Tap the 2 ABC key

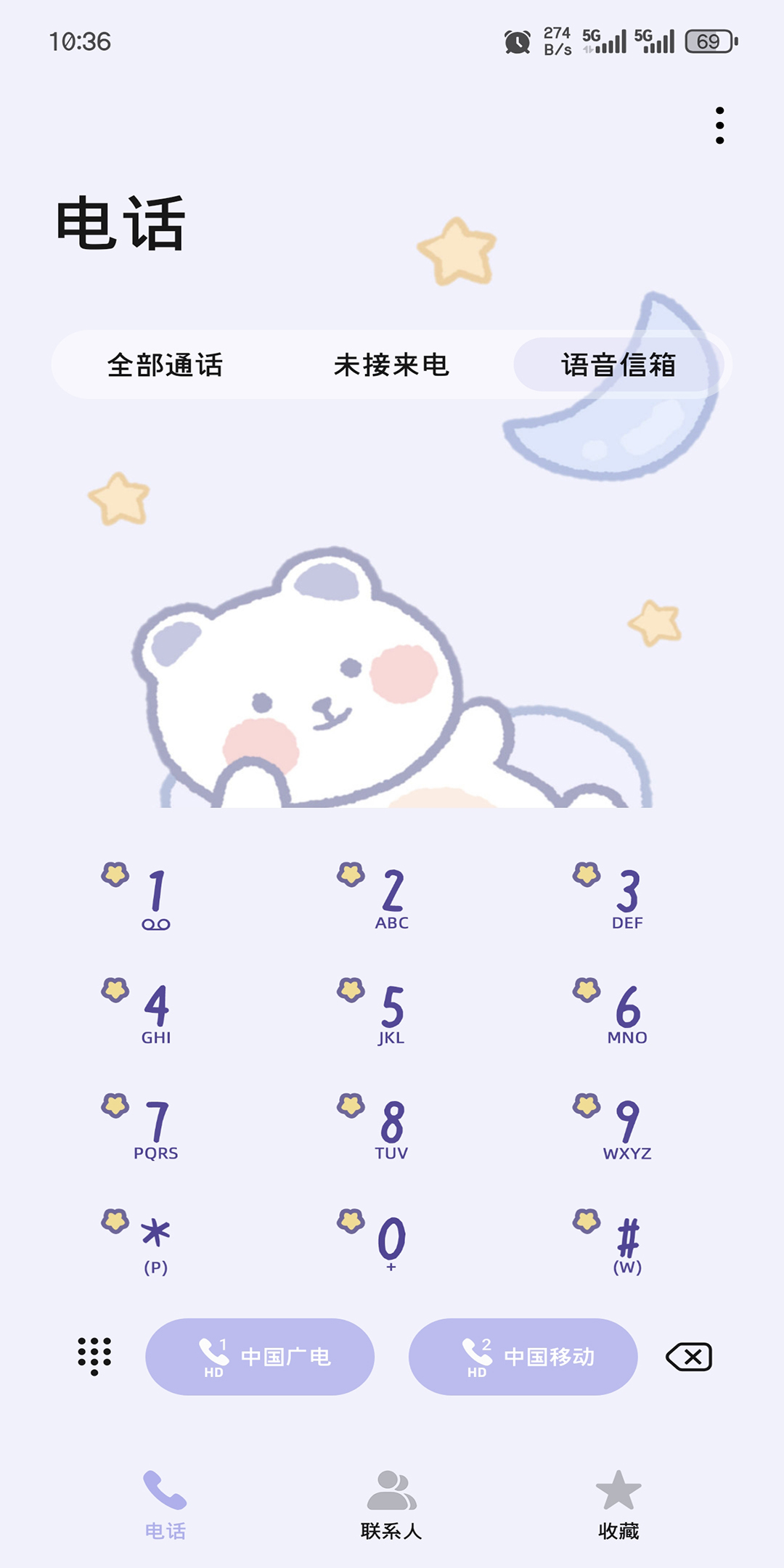(392, 899)
